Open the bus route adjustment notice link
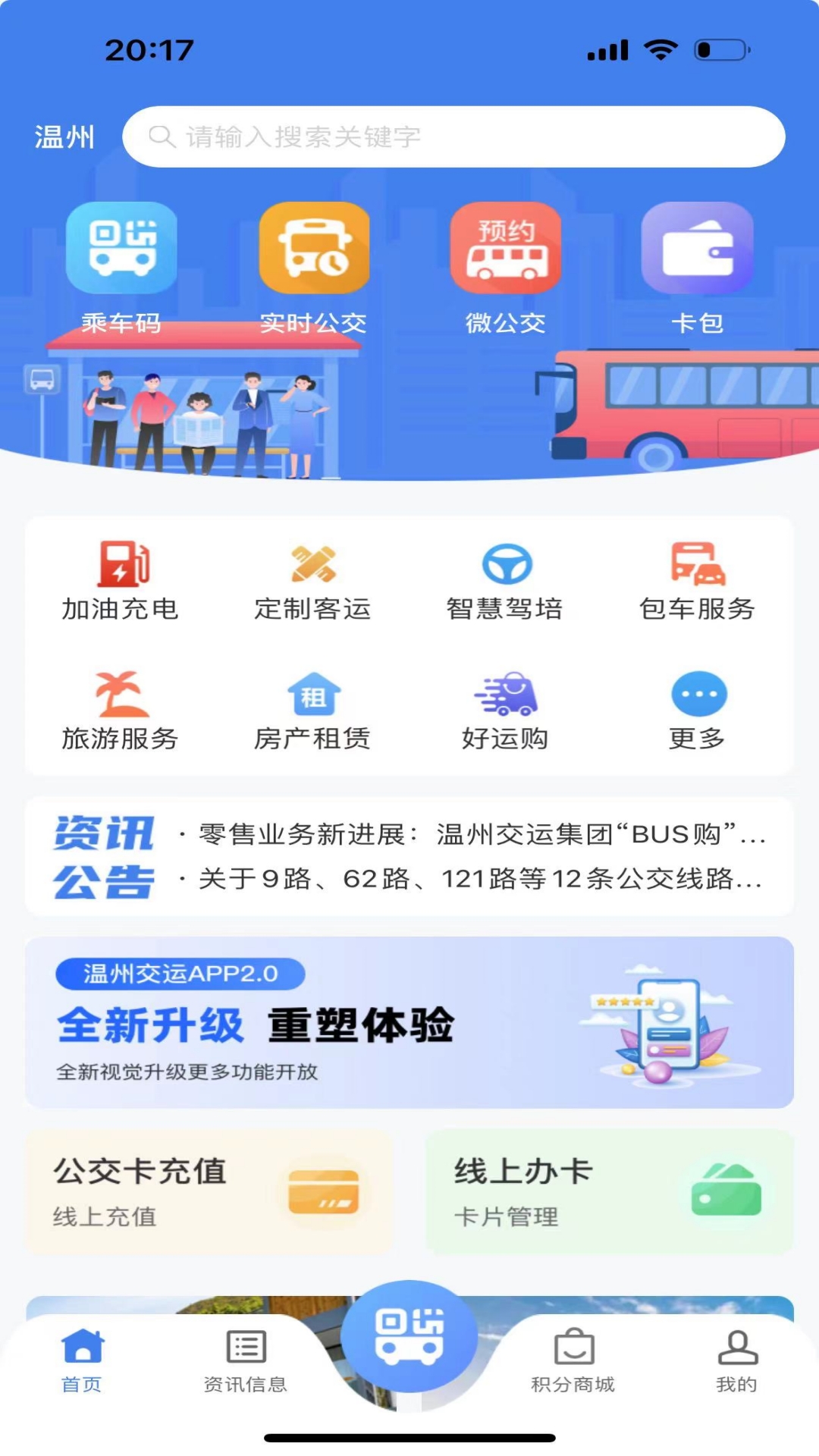 pos(478,880)
